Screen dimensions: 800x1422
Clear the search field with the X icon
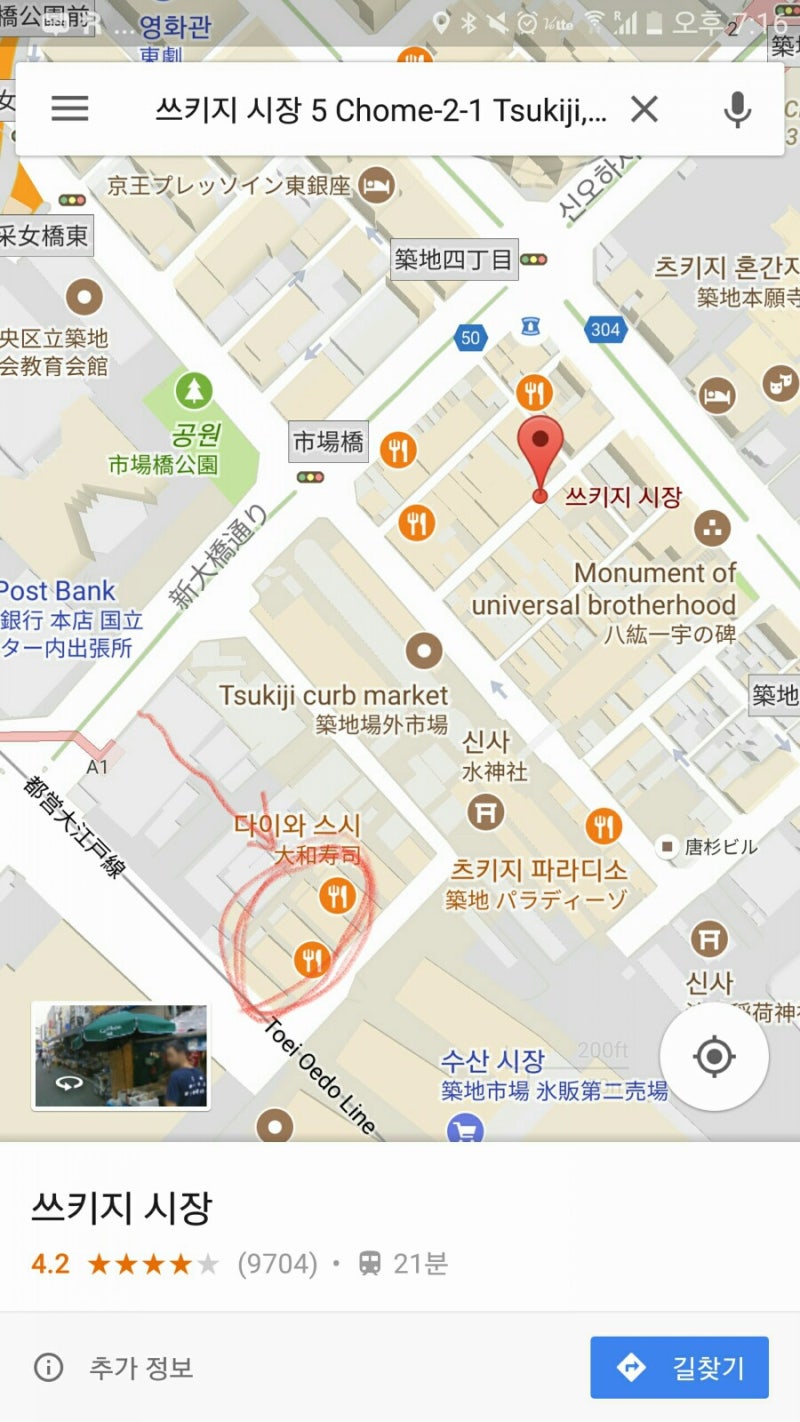pos(644,109)
